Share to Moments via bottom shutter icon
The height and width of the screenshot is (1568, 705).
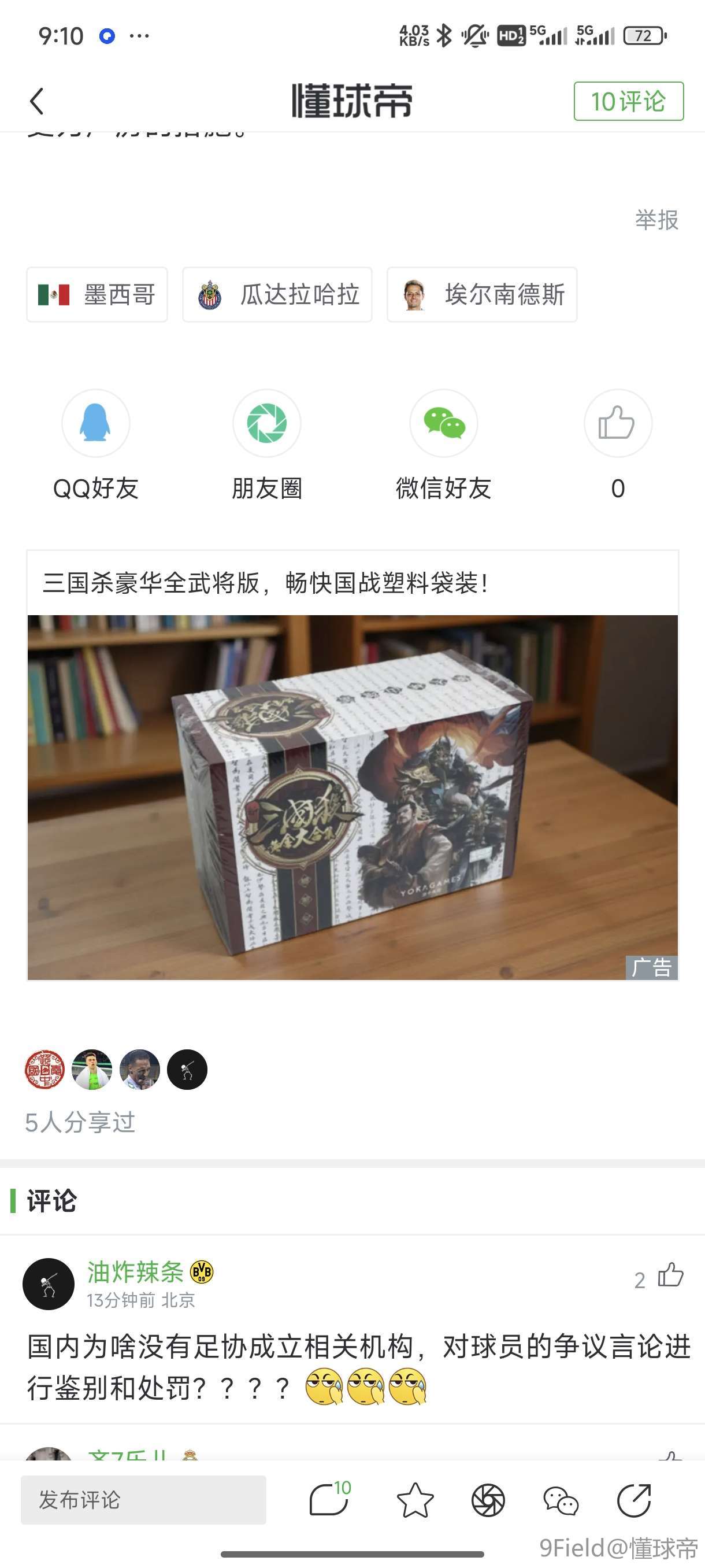488,1500
